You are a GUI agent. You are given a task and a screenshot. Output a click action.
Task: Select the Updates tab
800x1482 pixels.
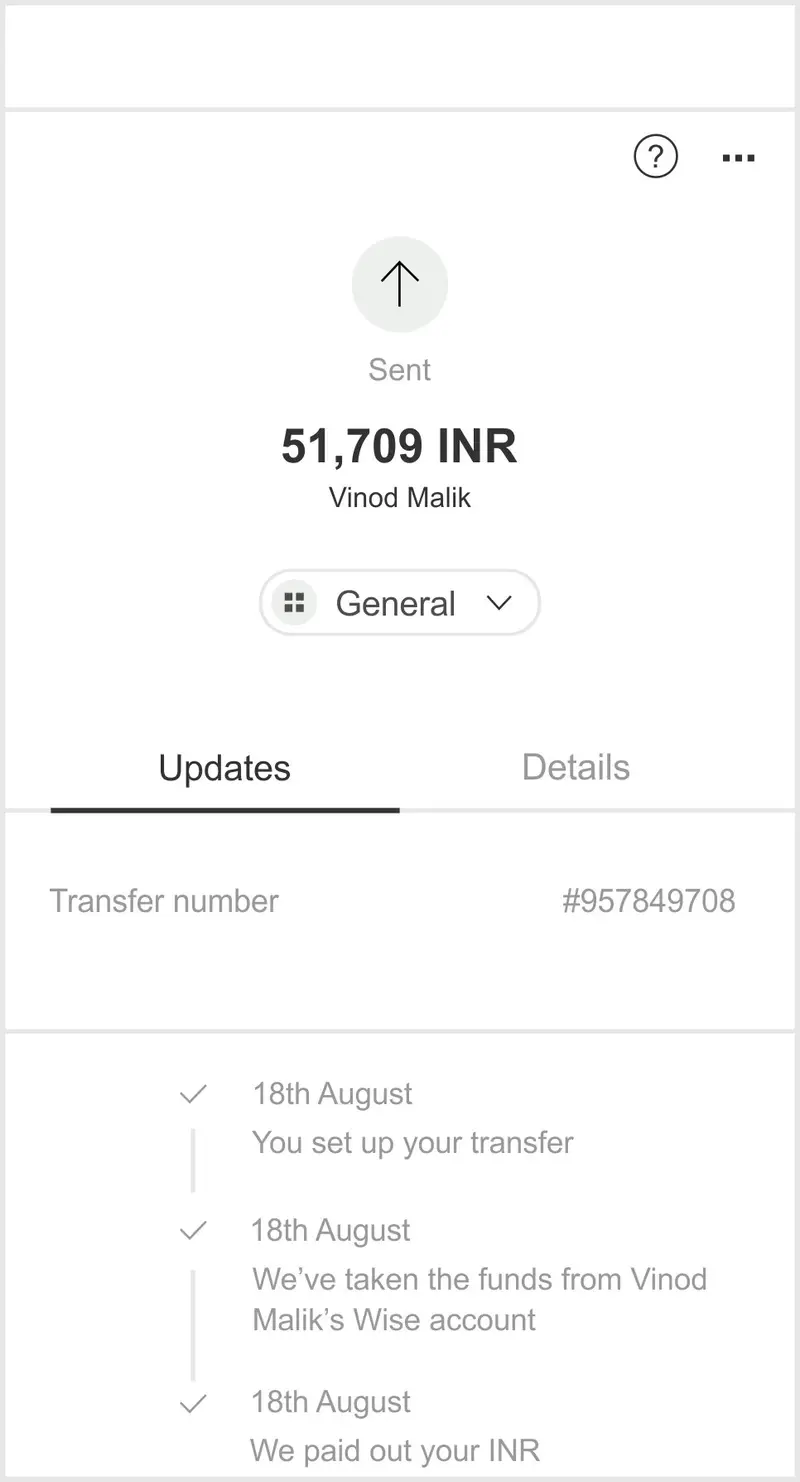coord(225,769)
